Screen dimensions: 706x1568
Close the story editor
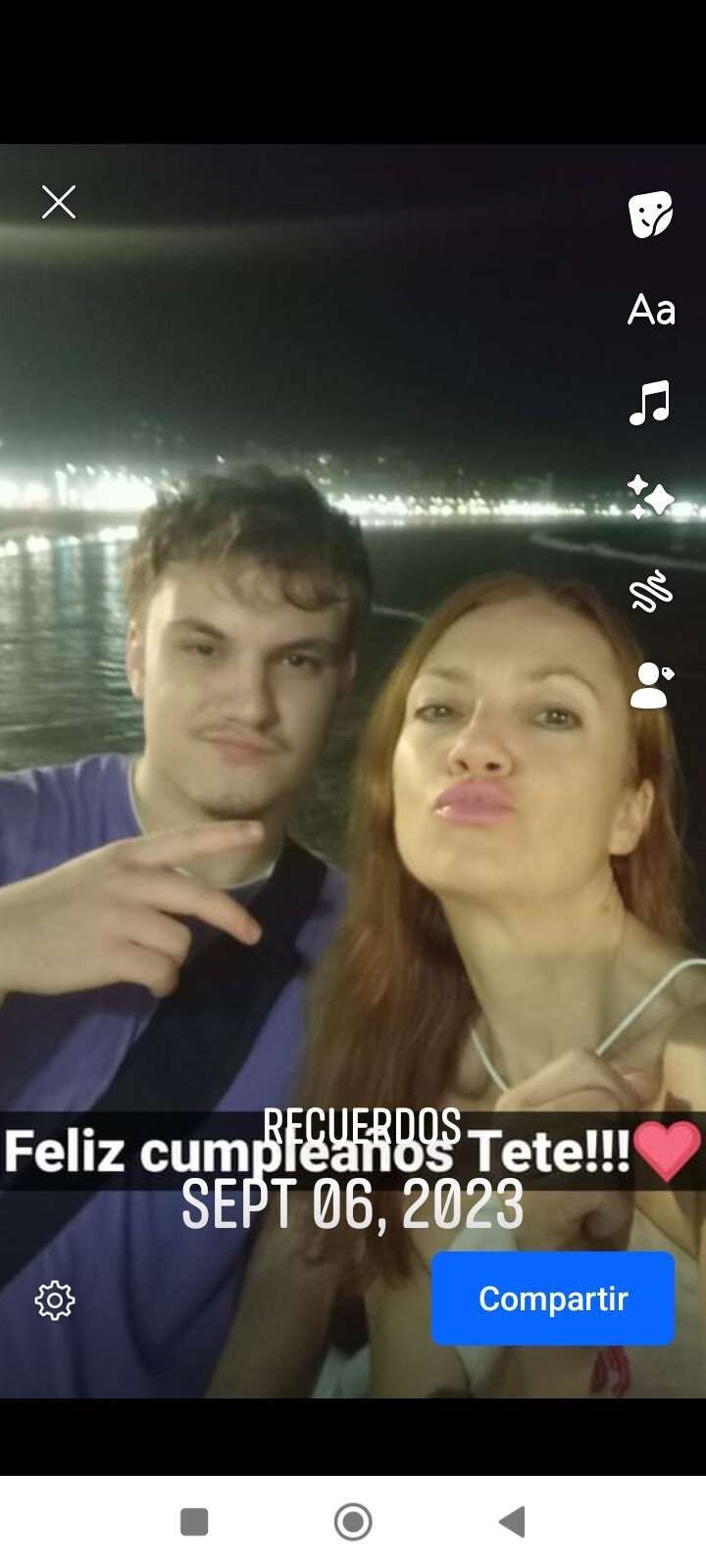(x=59, y=202)
